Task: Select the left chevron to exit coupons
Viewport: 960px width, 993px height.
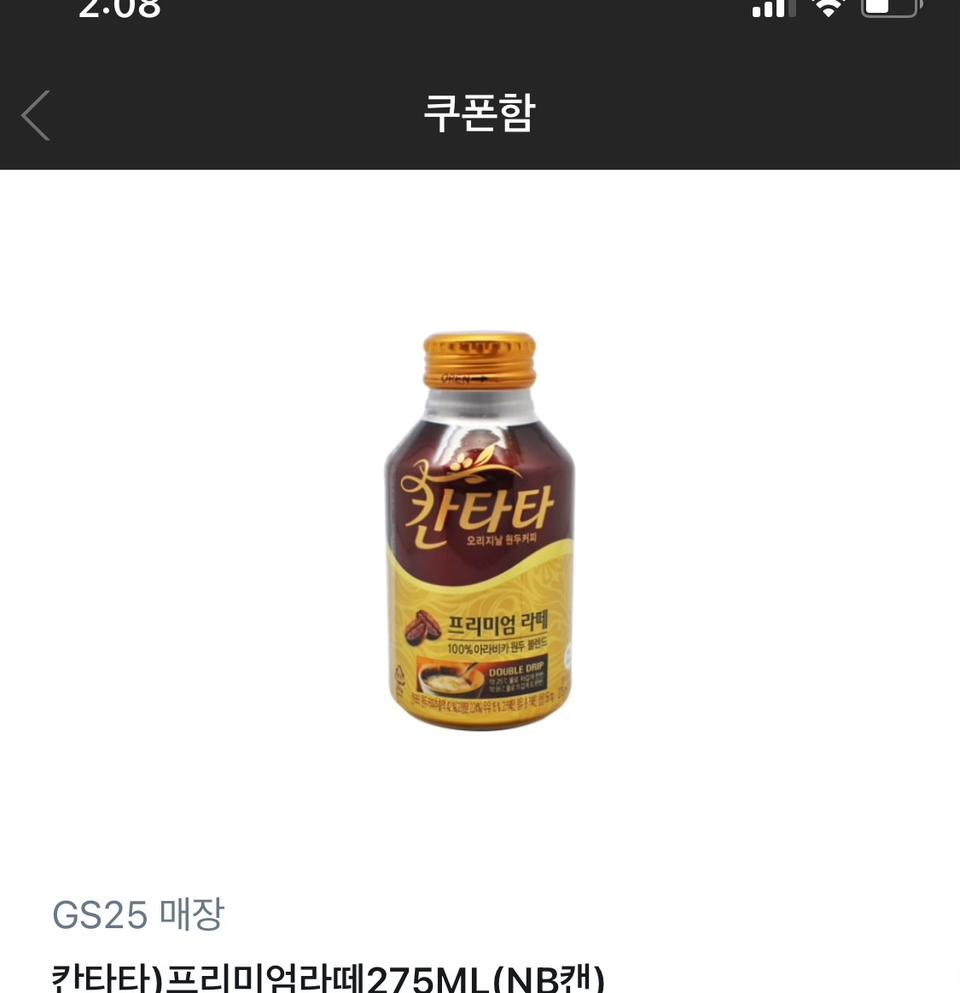Action: pos(36,115)
